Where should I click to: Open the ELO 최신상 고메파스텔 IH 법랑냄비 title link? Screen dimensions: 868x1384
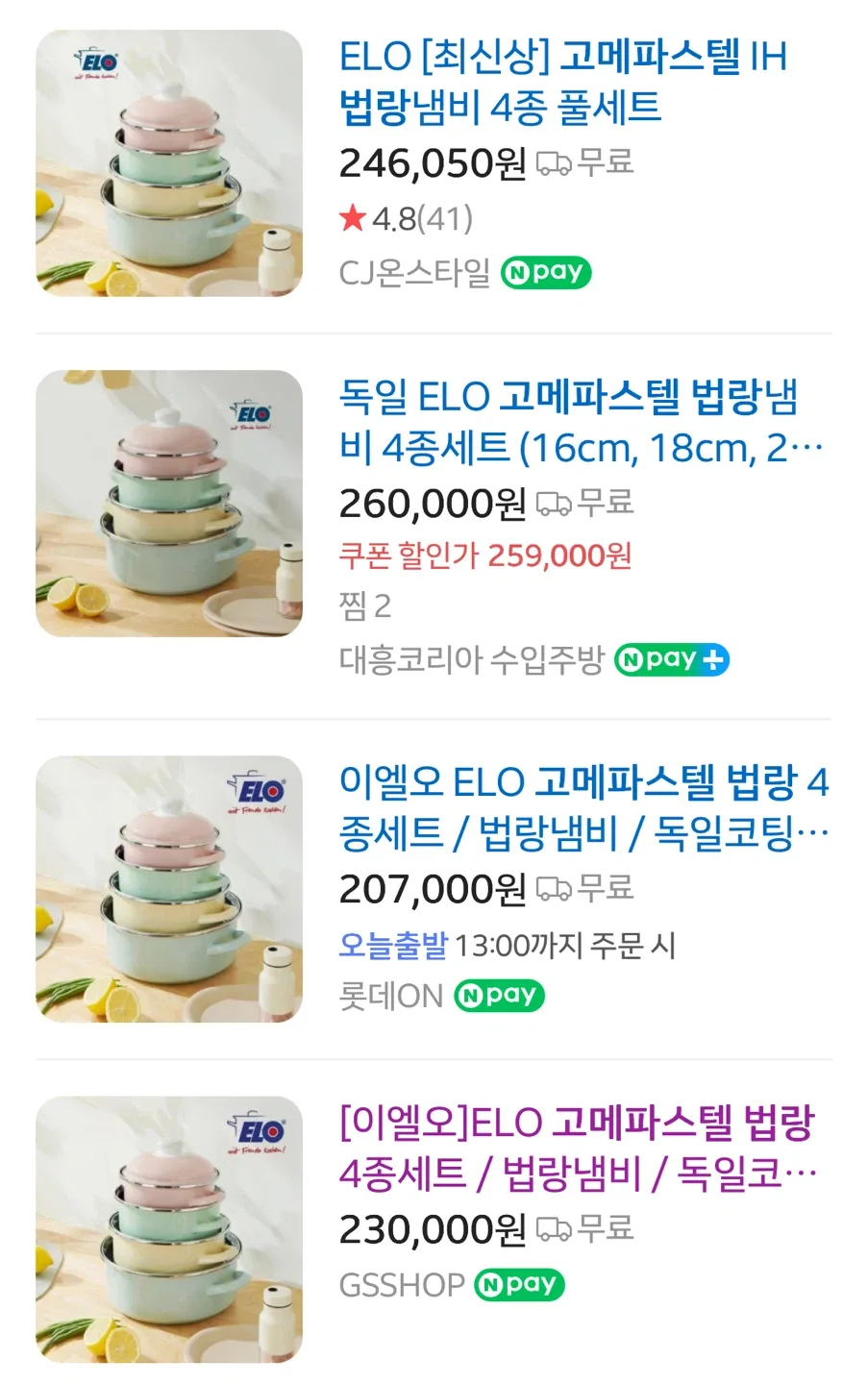pos(562,82)
